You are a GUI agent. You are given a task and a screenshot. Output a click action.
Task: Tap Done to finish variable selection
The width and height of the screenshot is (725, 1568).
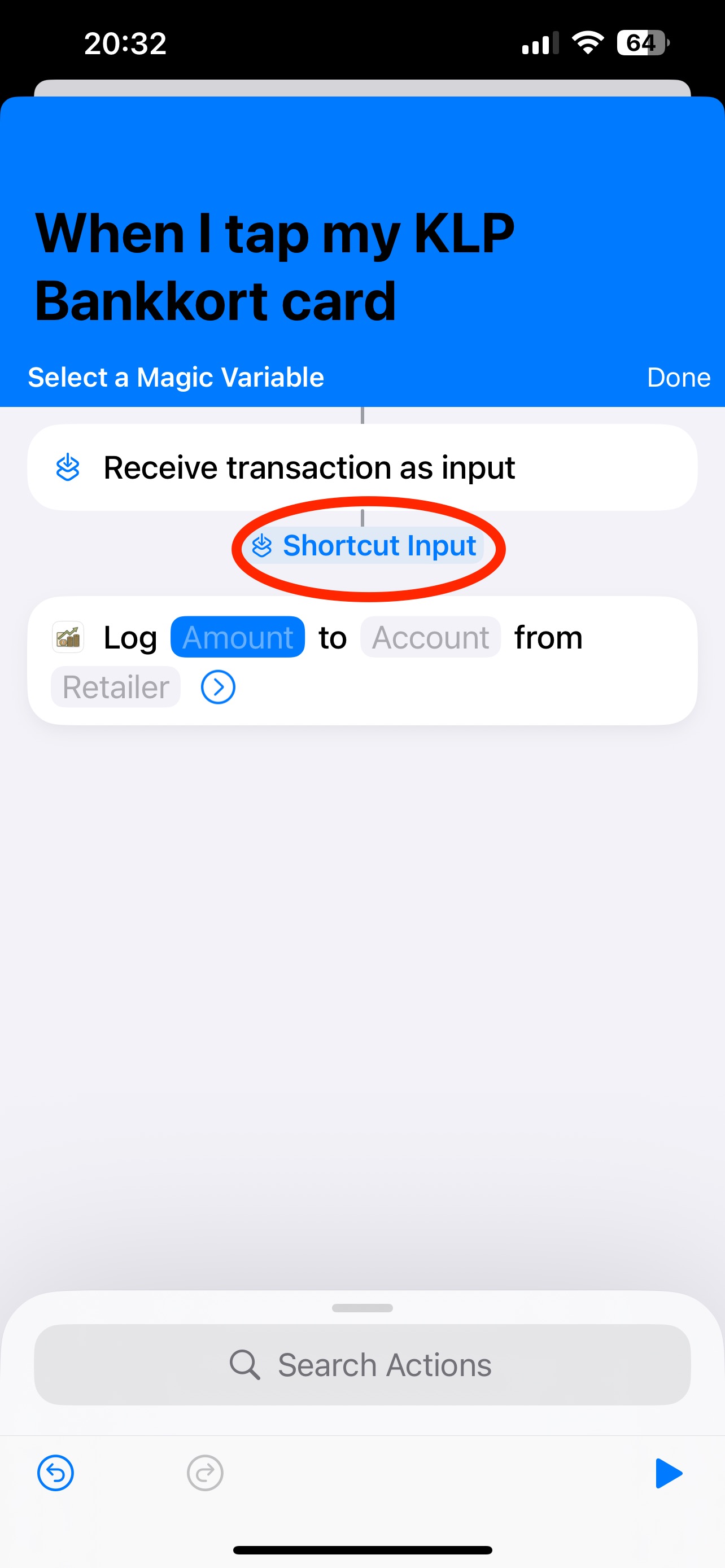[x=678, y=378]
